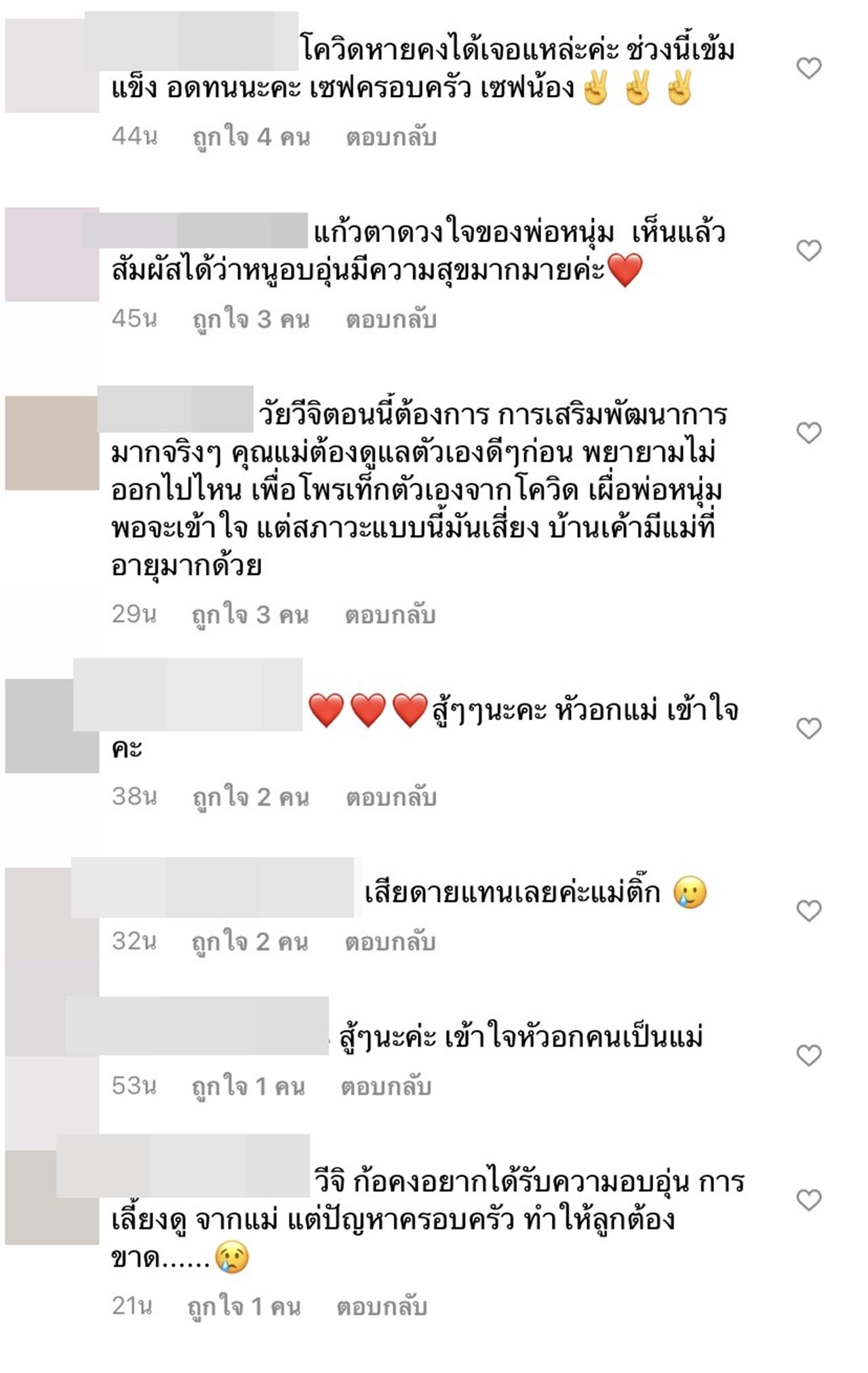The image size is (868, 1373).
Task: Like the comment about แก้วตาดวงใจของพ่อหนุ่ม
Action: (808, 250)
